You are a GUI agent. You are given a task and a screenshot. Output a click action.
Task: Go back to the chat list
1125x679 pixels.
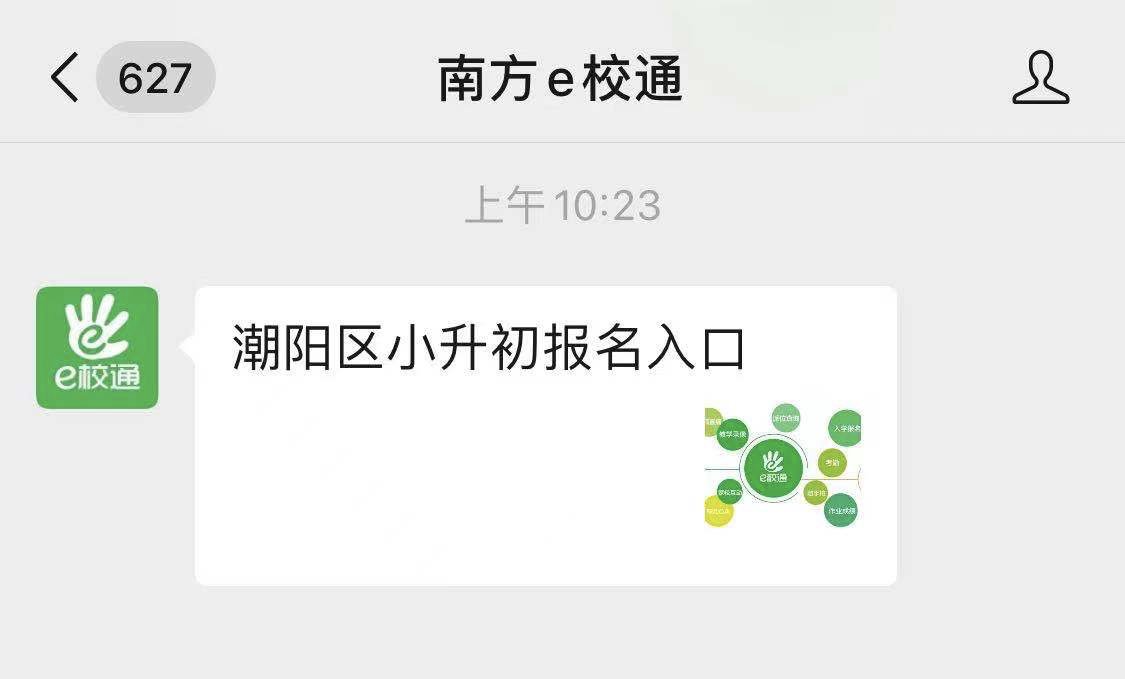(65, 78)
